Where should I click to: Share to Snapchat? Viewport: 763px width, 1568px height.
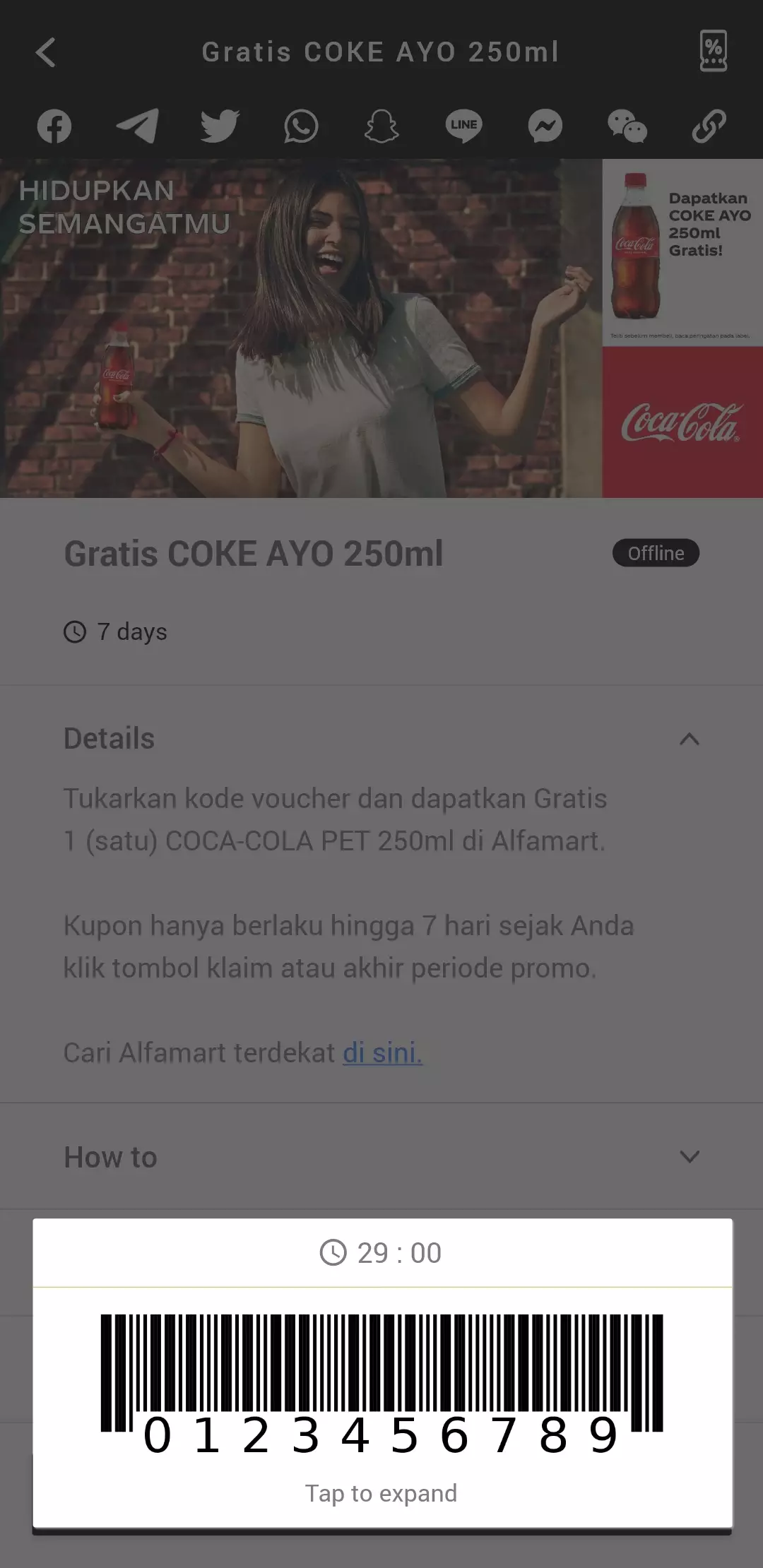pyautogui.click(x=381, y=126)
